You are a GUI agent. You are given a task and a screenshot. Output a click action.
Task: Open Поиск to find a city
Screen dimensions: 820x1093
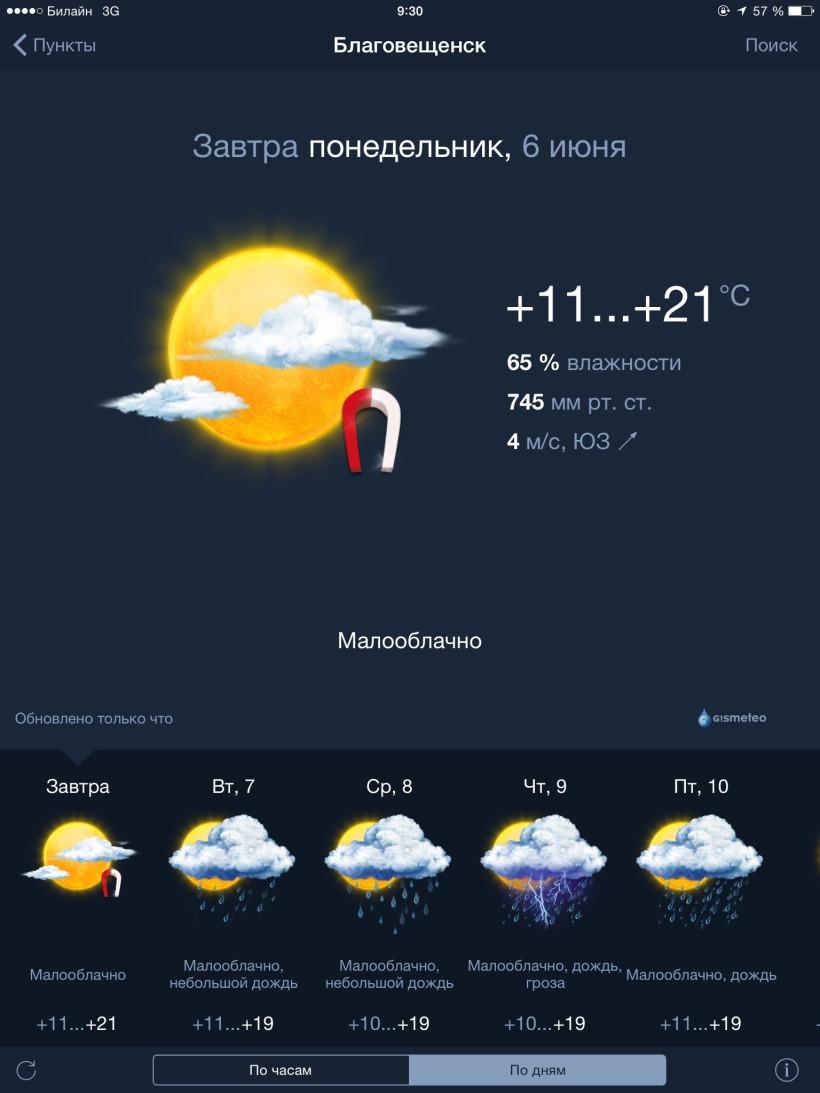pos(771,45)
